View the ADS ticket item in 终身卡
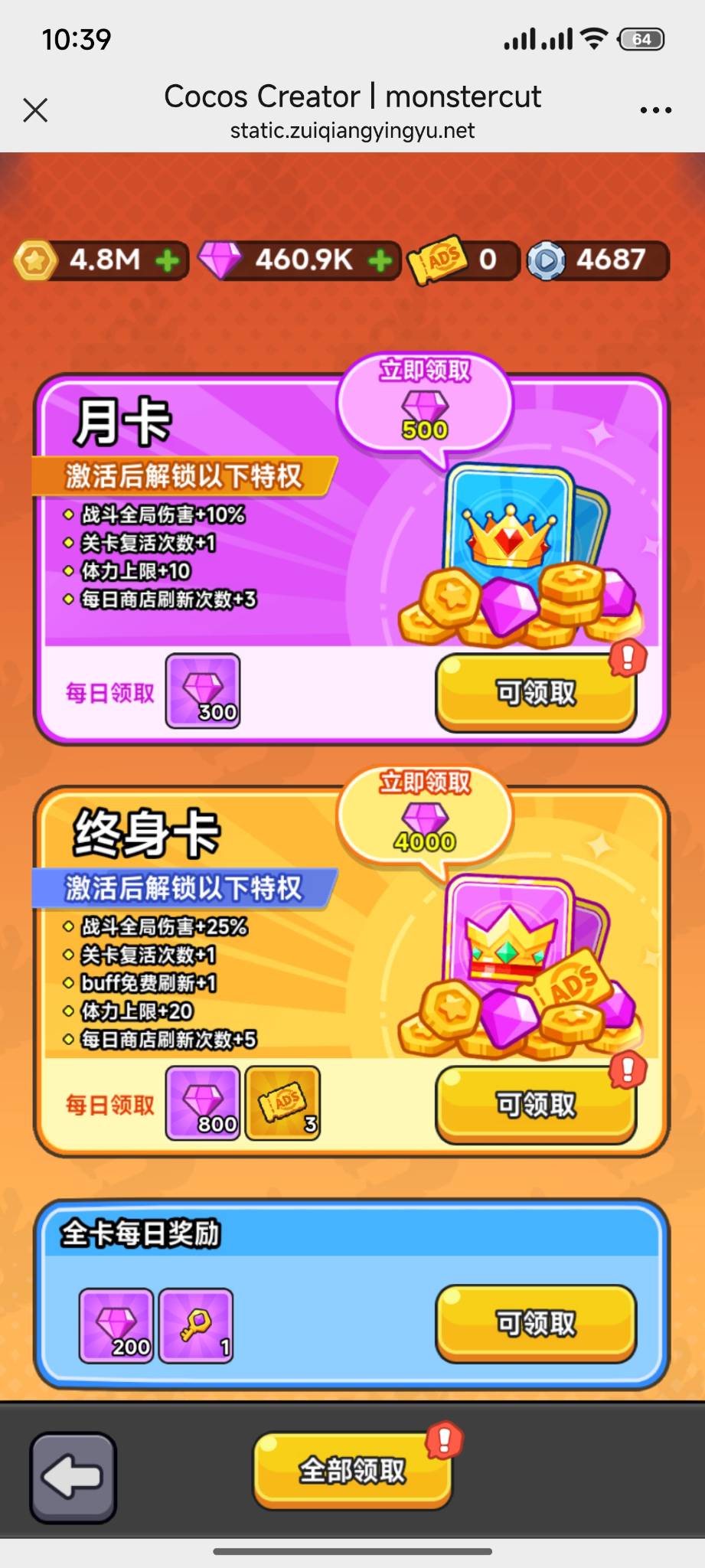 coord(282,1103)
